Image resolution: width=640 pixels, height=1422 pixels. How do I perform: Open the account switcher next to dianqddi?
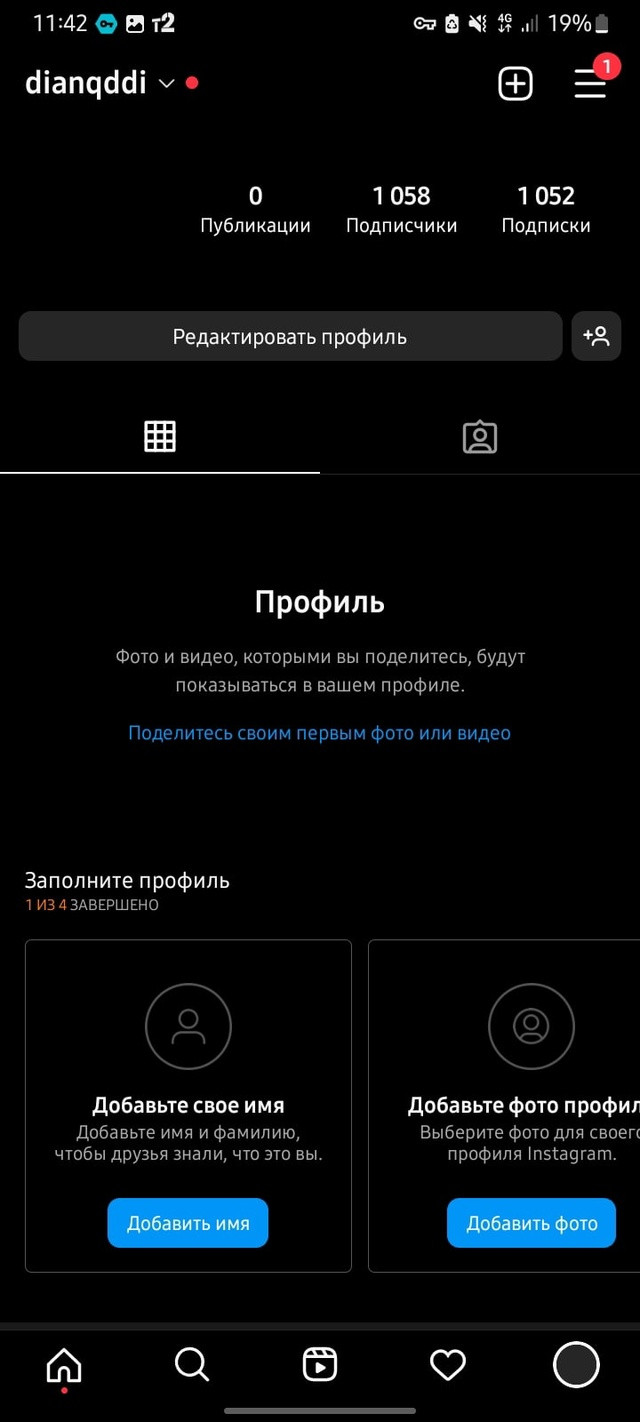coord(166,83)
